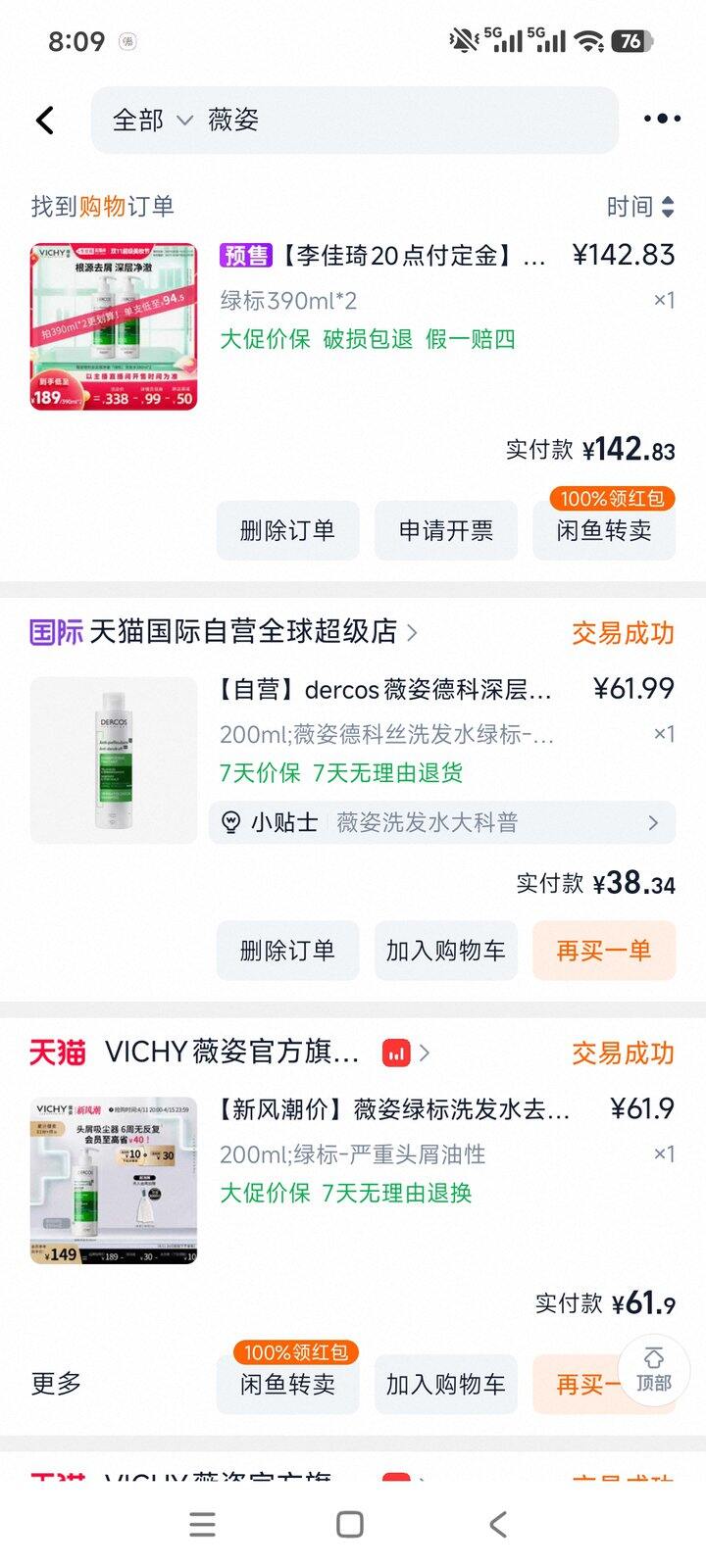Tap 加入购物车 for the dercos order
The image size is (706, 1568).
[x=445, y=951]
